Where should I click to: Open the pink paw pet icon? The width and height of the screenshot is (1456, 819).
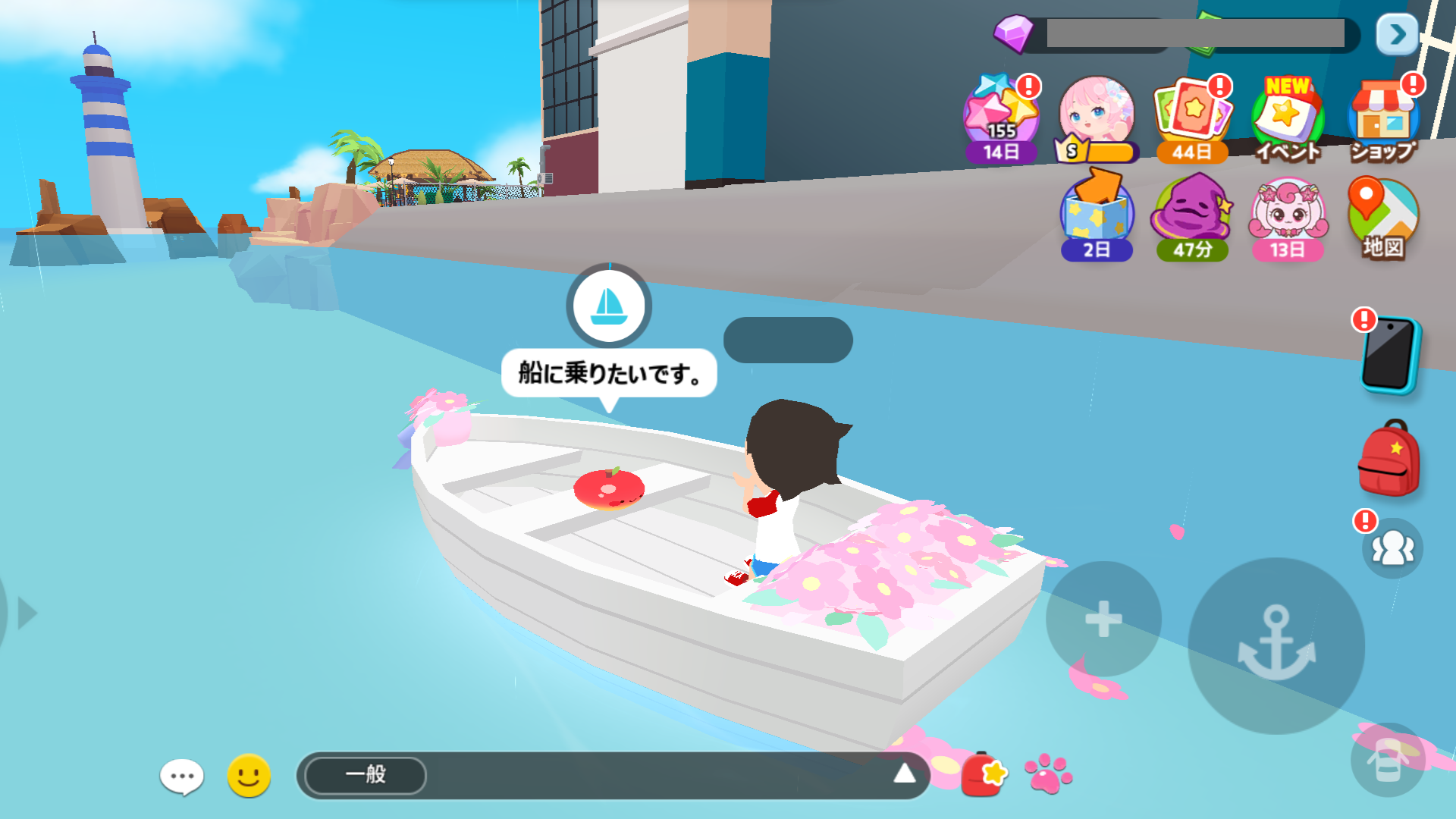click(x=1048, y=773)
